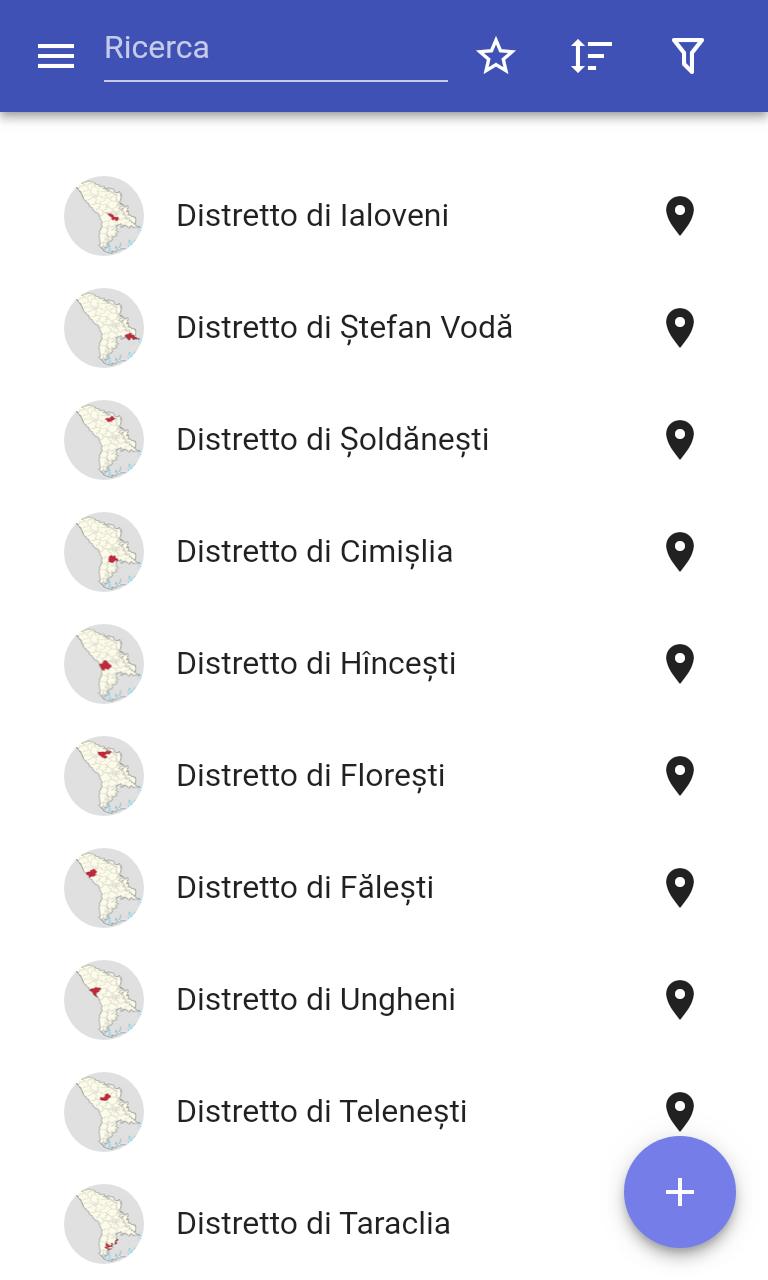The image size is (768, 1280).
Task: Open Distretto di Ialoveni
Action: [384, 216]
